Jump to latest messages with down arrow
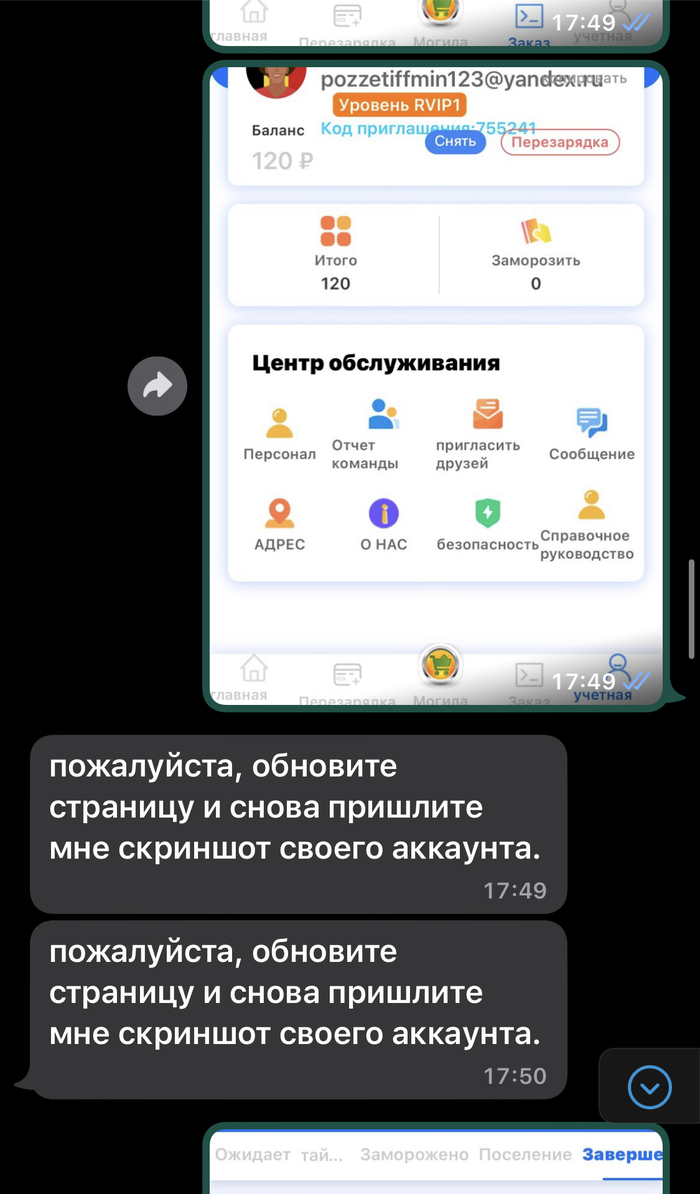 pyautogui.click(x=649, y=1086)
